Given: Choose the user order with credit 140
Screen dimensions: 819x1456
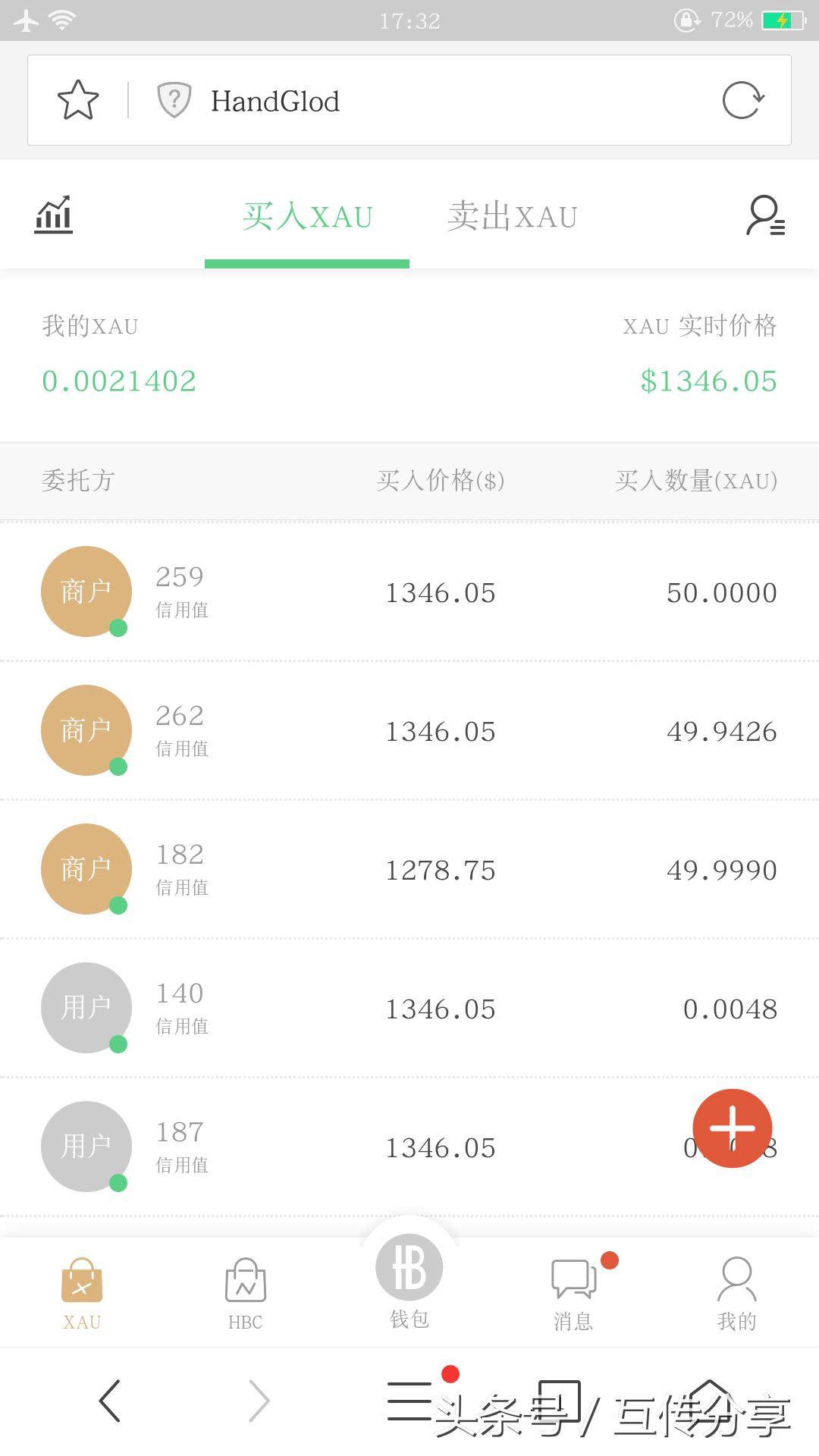Looking at the screenshot, I should coord(409,1009).
